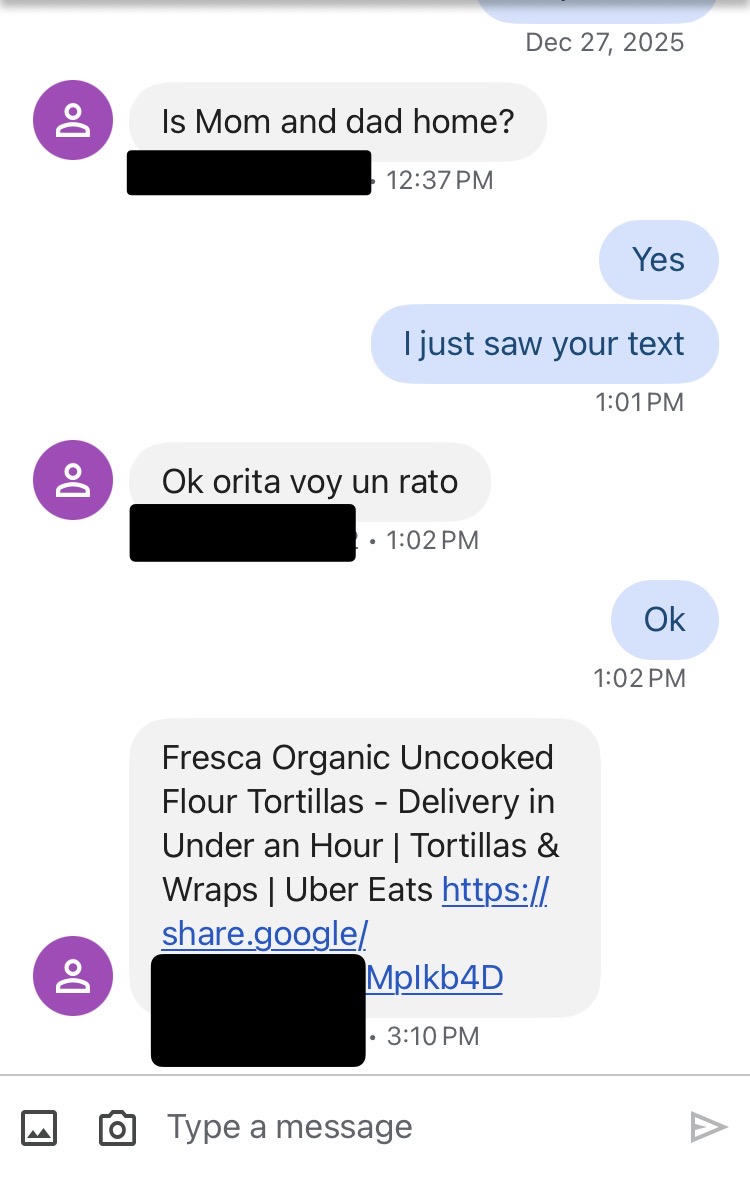Send the message with the arrow icon

tap(708, 1127)
